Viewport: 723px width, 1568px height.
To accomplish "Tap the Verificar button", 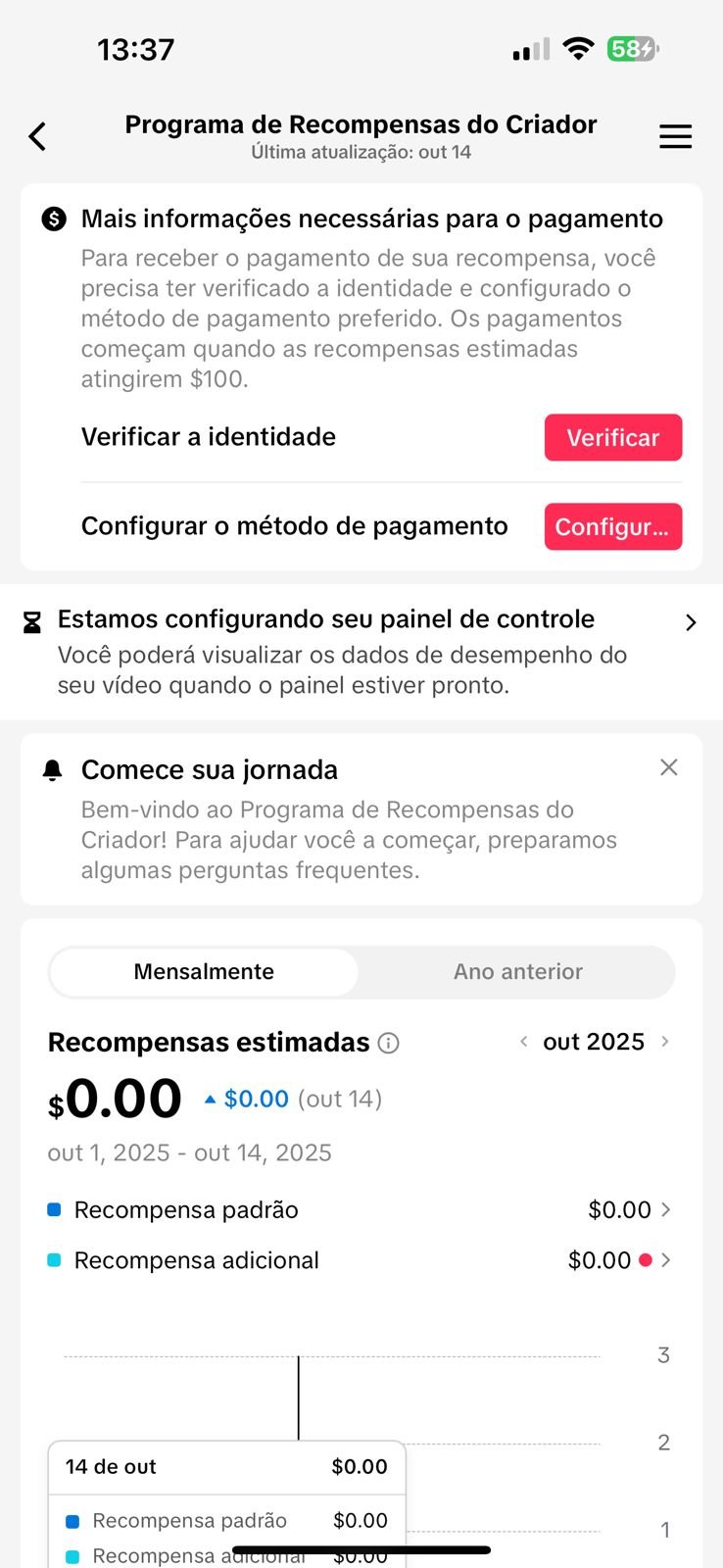I will pos(612,437).
